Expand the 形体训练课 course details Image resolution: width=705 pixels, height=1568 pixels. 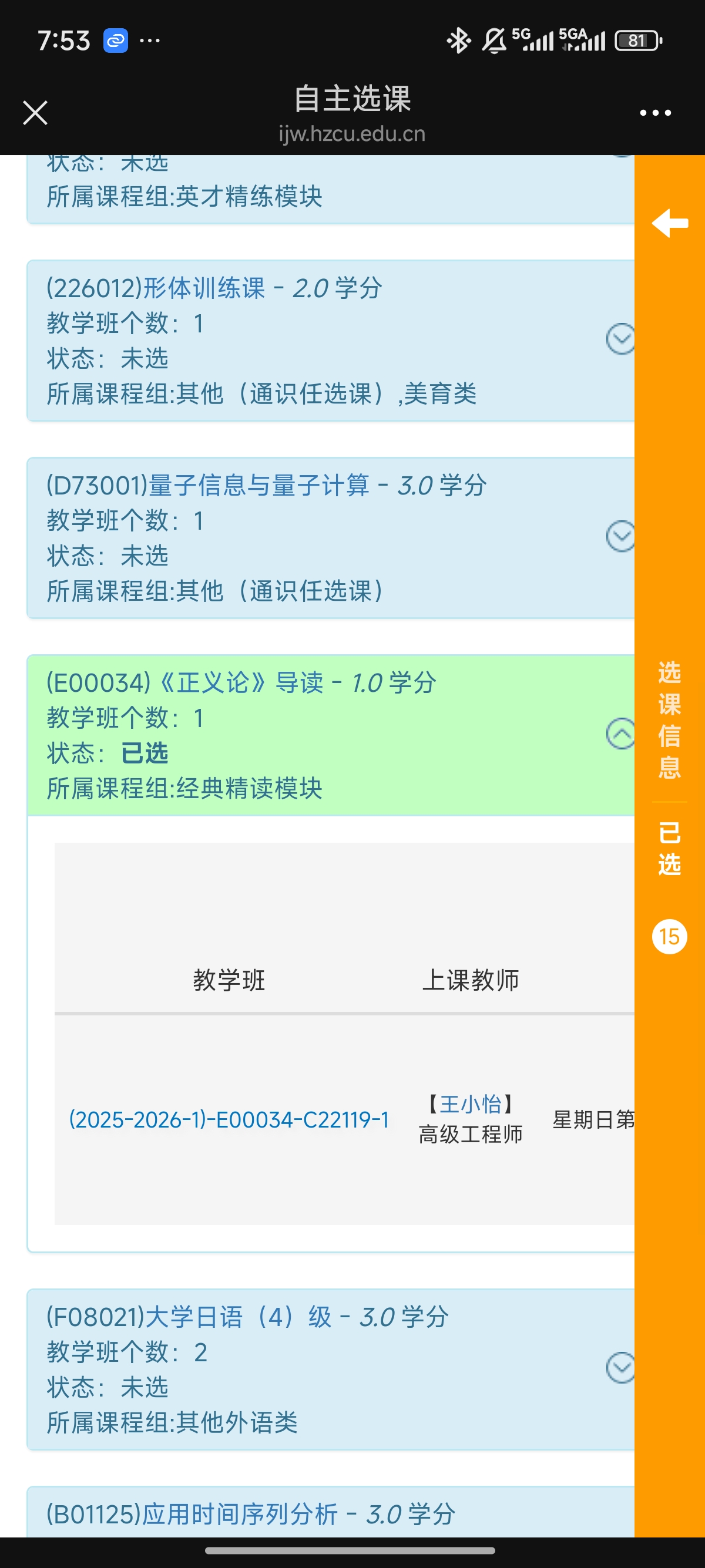[x=620, y=339]
